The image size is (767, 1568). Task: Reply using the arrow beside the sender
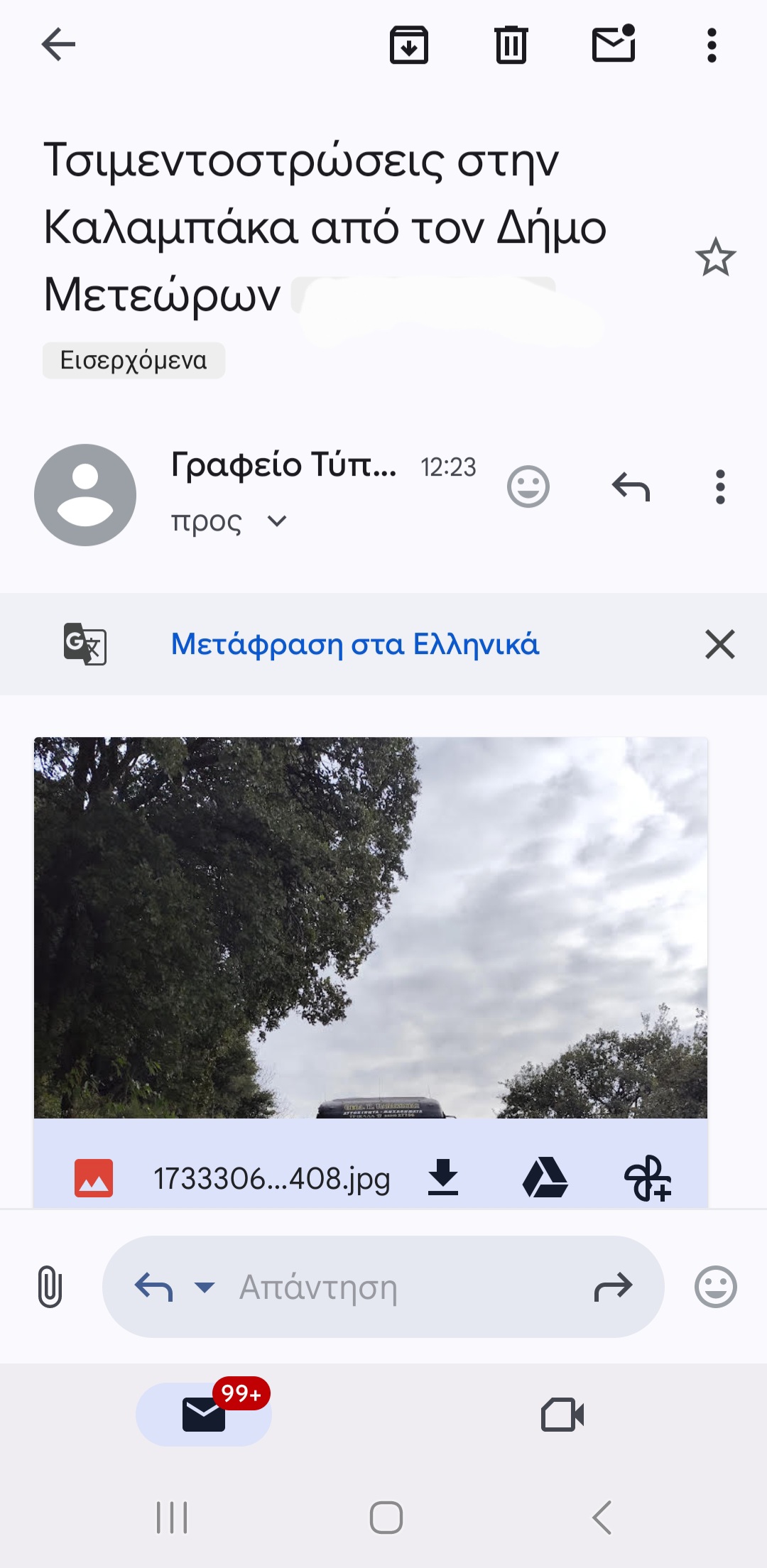pos(631,487)
